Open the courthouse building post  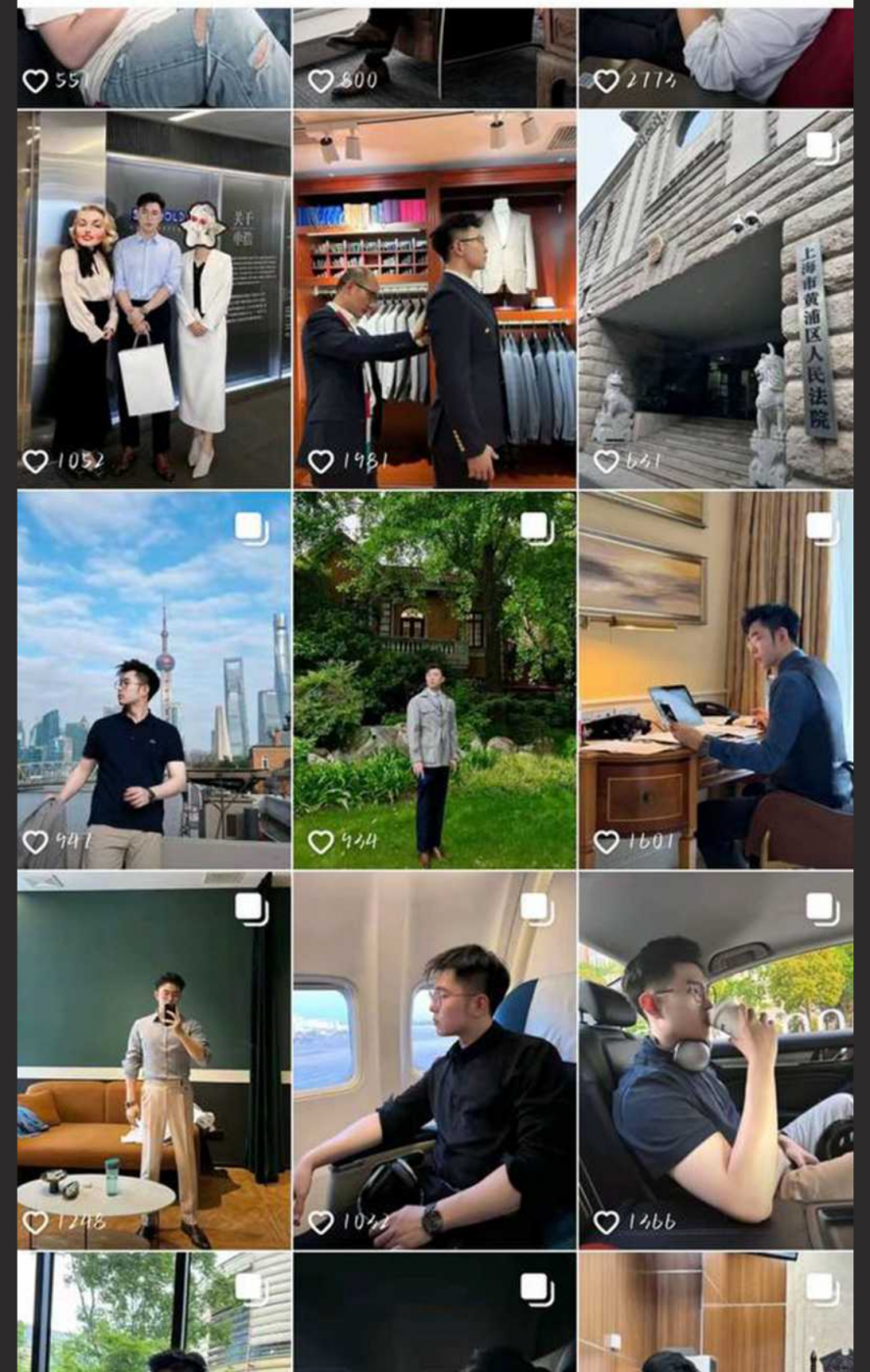(x=715, y=299)
